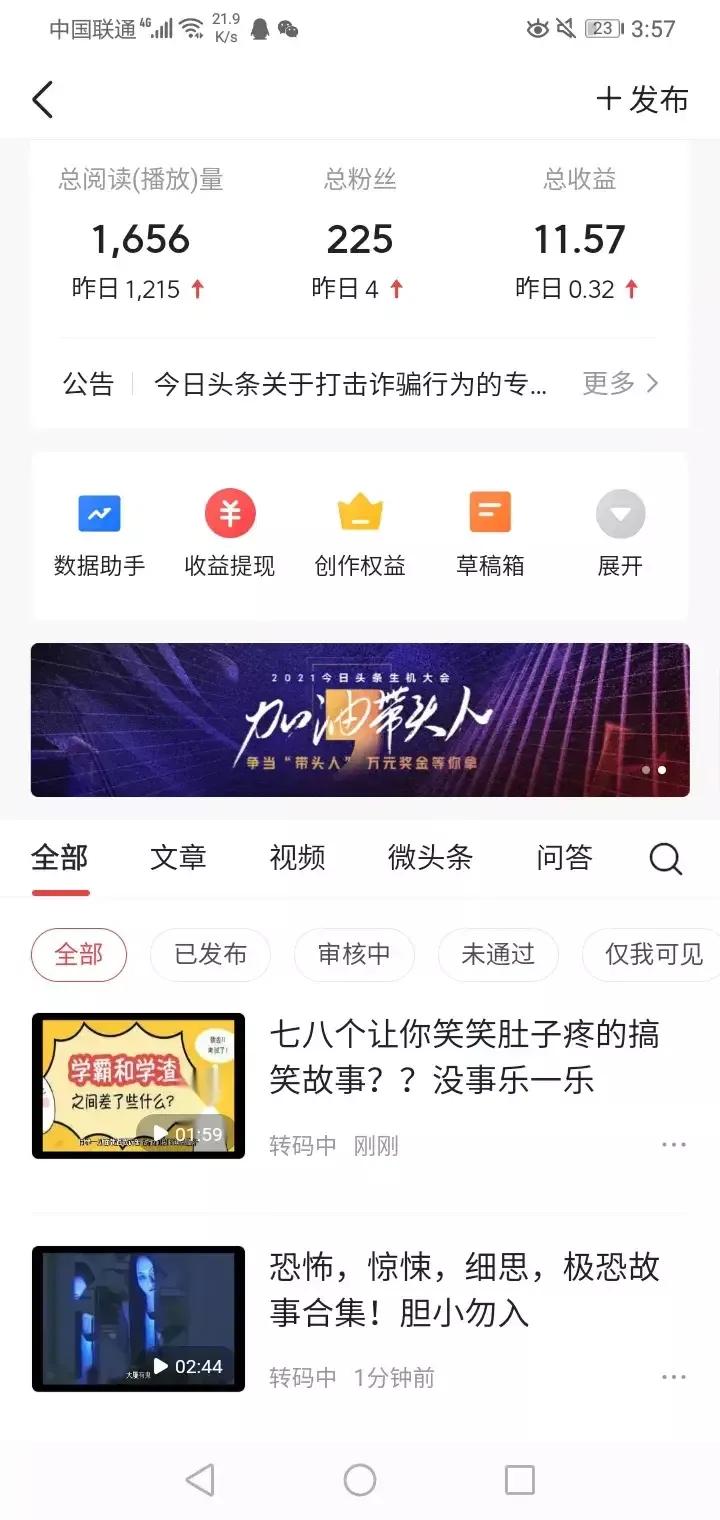This screenshot has width=720, height=1520.
Task: Tap the 收益提现 withdrawal icon
Action: 229,530
